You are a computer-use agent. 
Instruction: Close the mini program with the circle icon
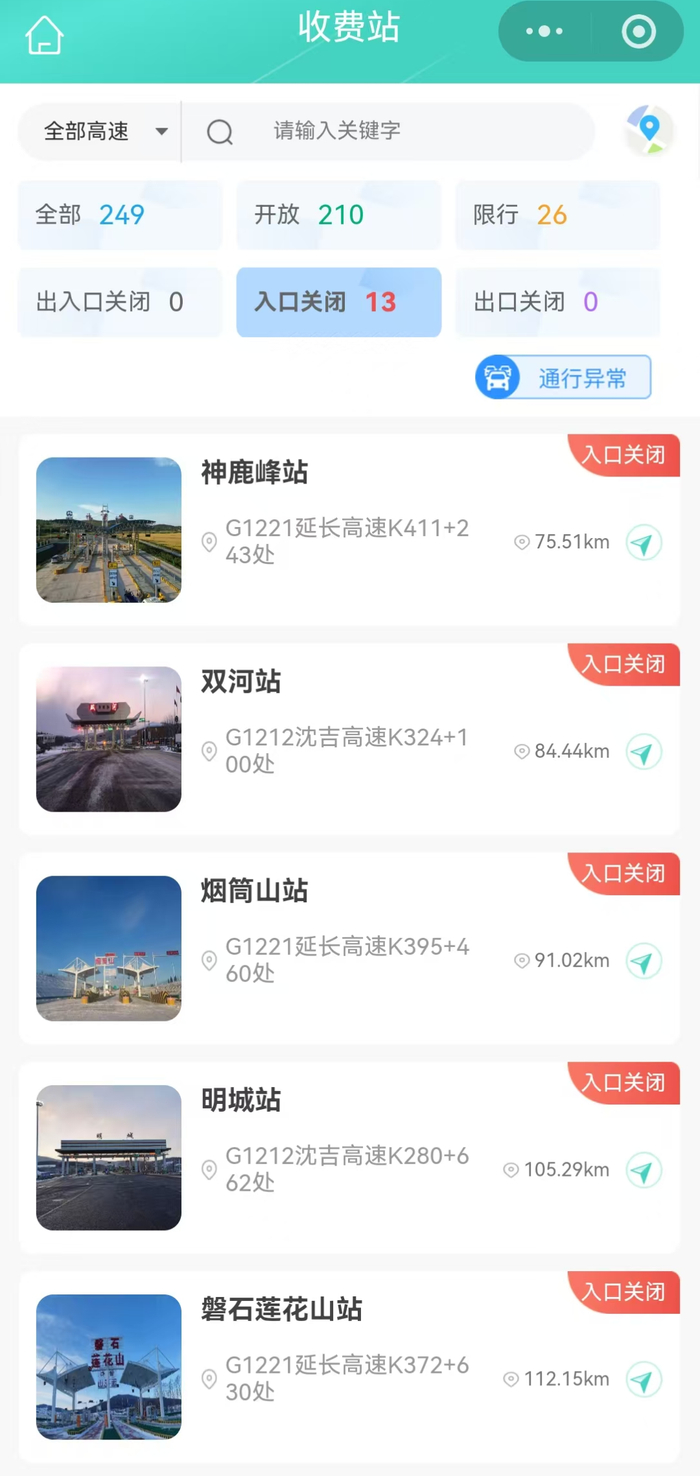point(638,32)
